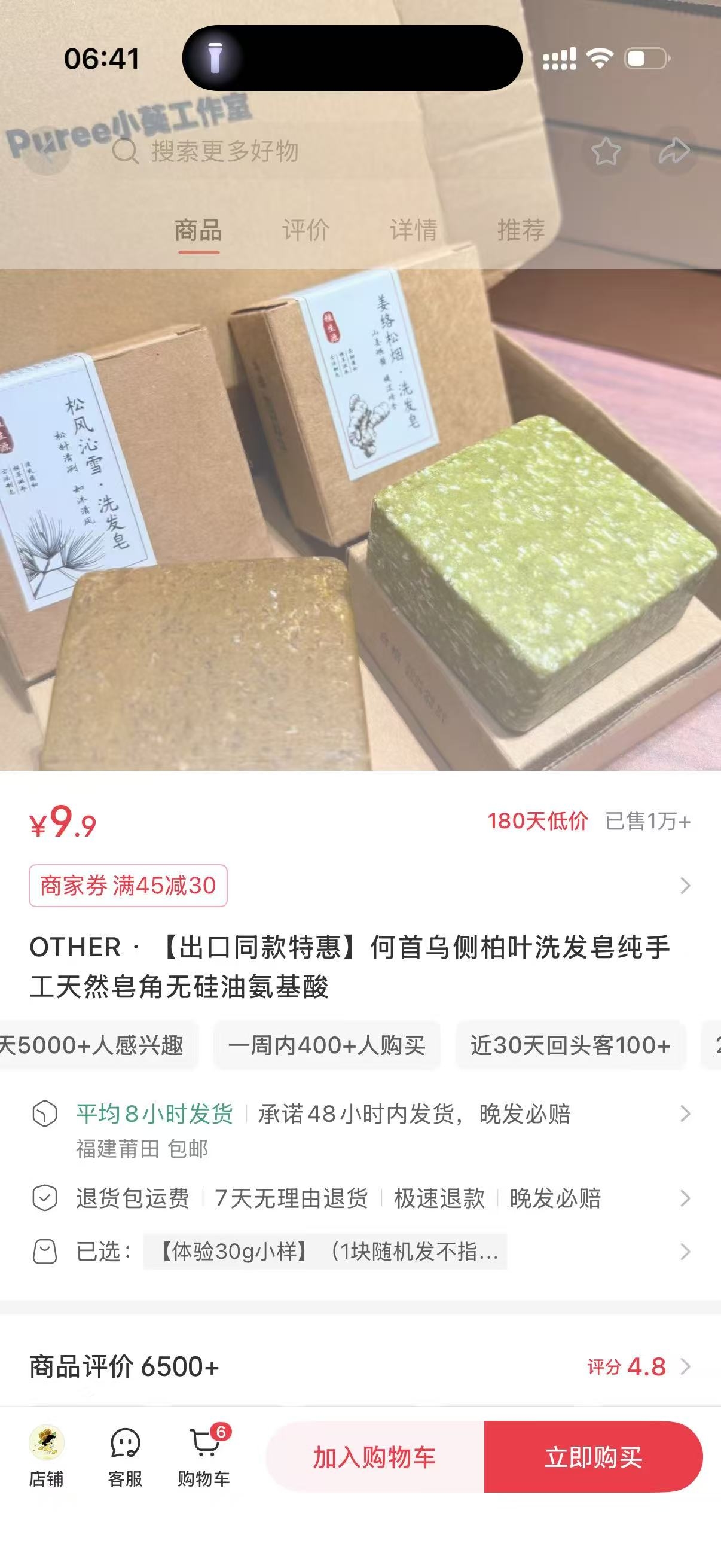Tap the back arrow at top left

pos(45,150)
